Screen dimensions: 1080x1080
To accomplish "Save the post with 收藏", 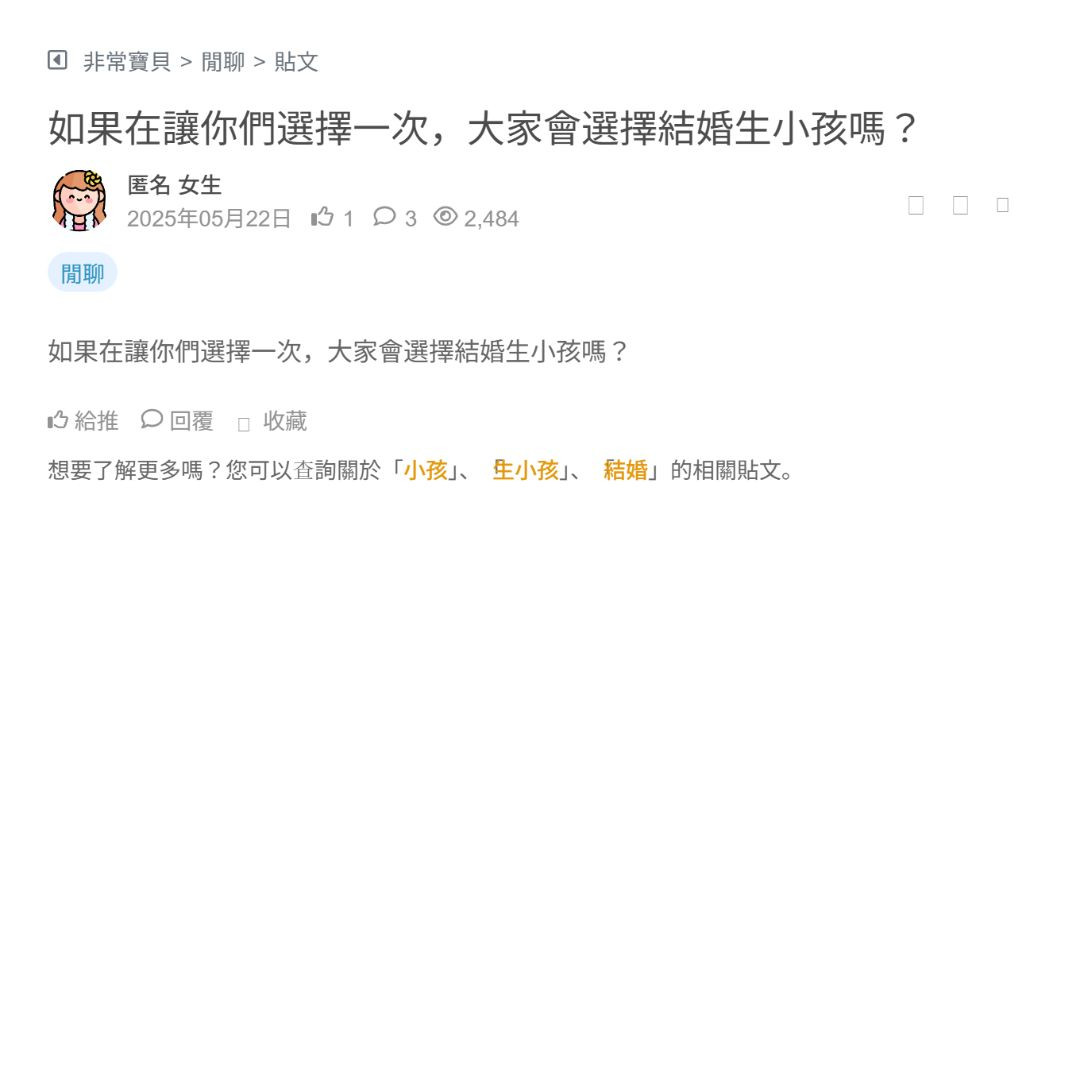I will (x=273, y=421).
